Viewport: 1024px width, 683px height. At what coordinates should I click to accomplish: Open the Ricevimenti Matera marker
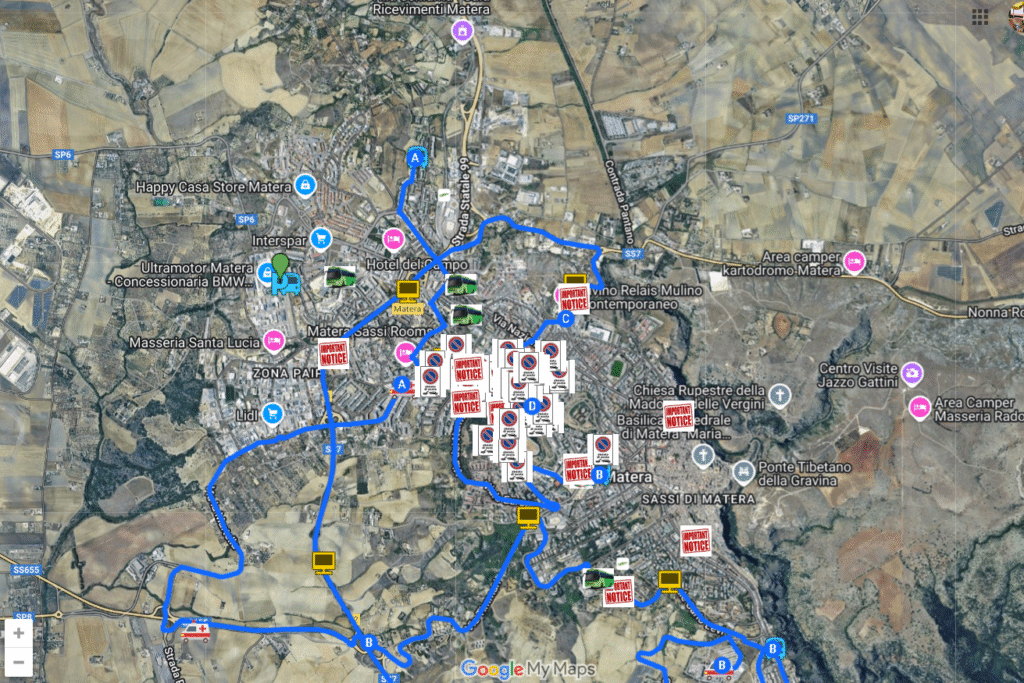click(461, 31)
